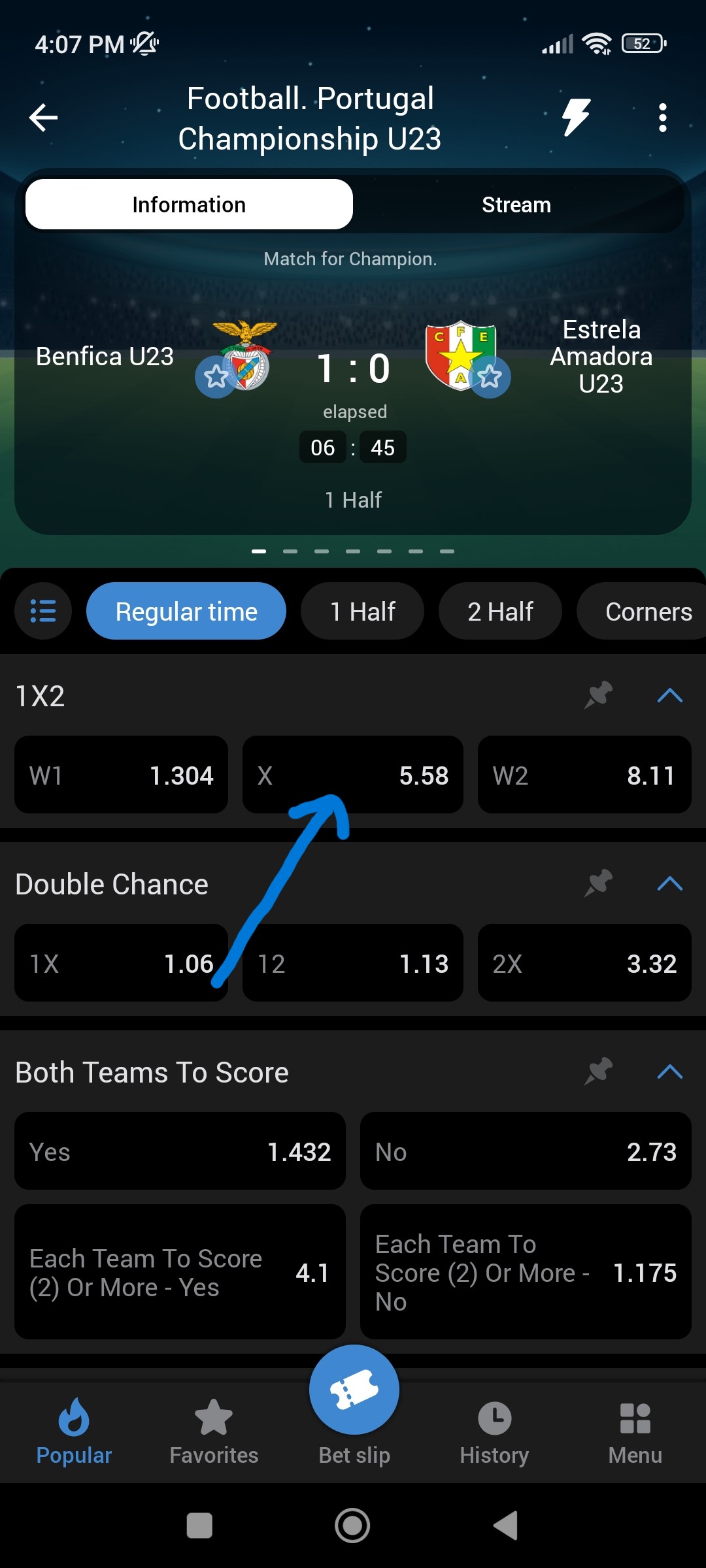Switch to the Stream tab
This screenshot has height=1568, width=706.
516,205
